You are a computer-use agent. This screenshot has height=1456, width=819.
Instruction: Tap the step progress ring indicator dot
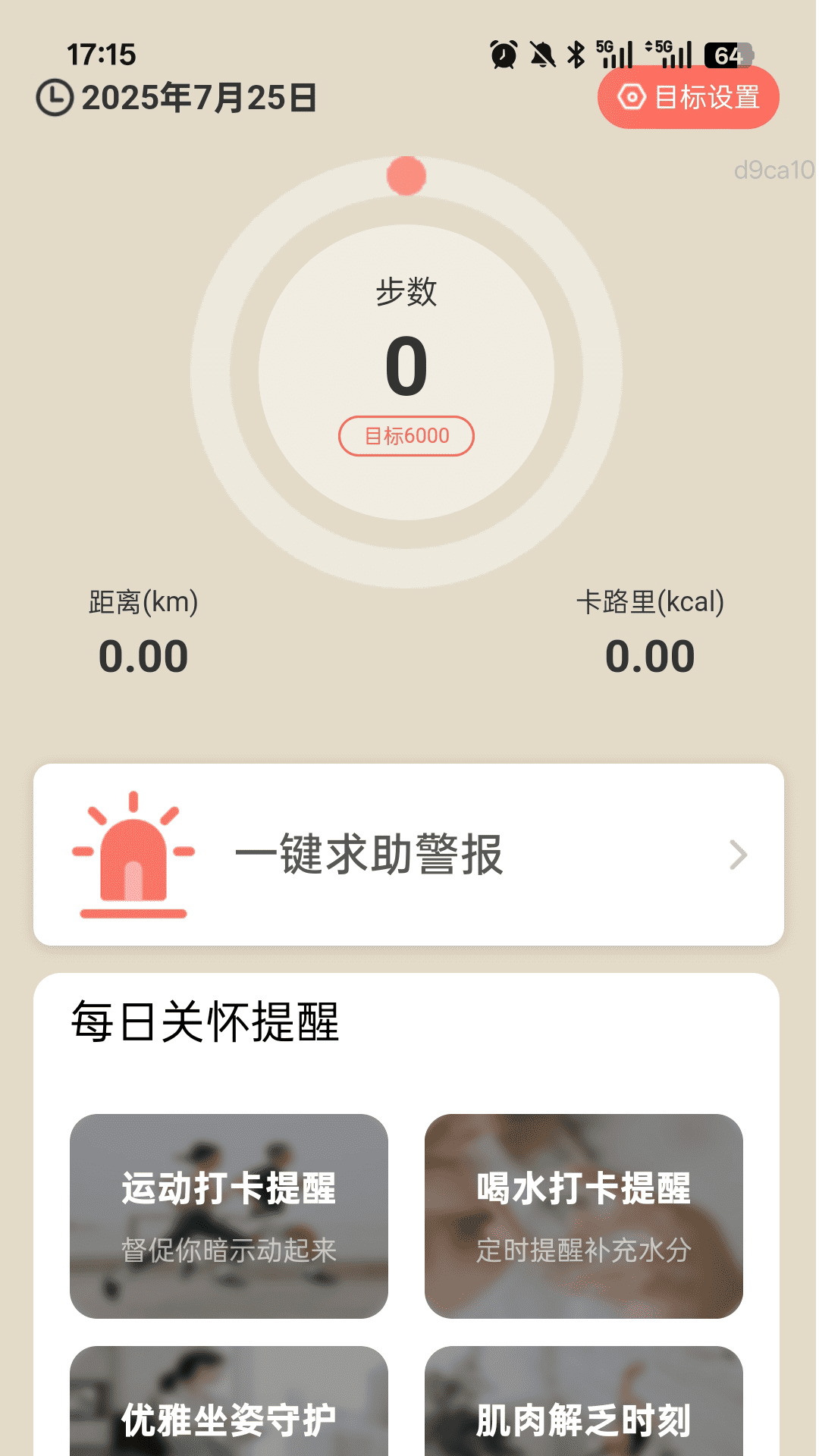point(406,176)
